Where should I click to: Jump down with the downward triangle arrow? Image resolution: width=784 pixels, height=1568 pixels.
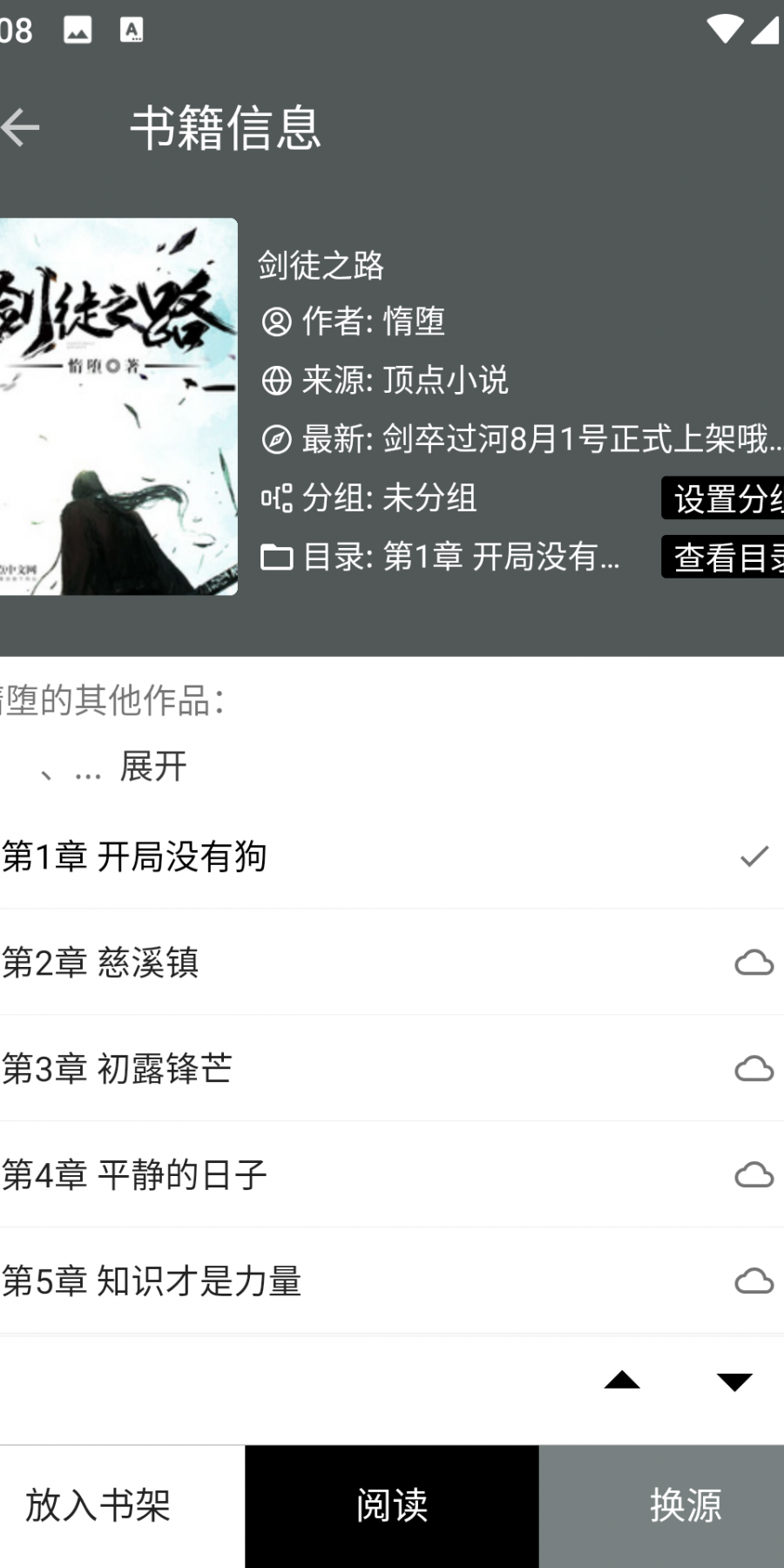(734, 1381)
